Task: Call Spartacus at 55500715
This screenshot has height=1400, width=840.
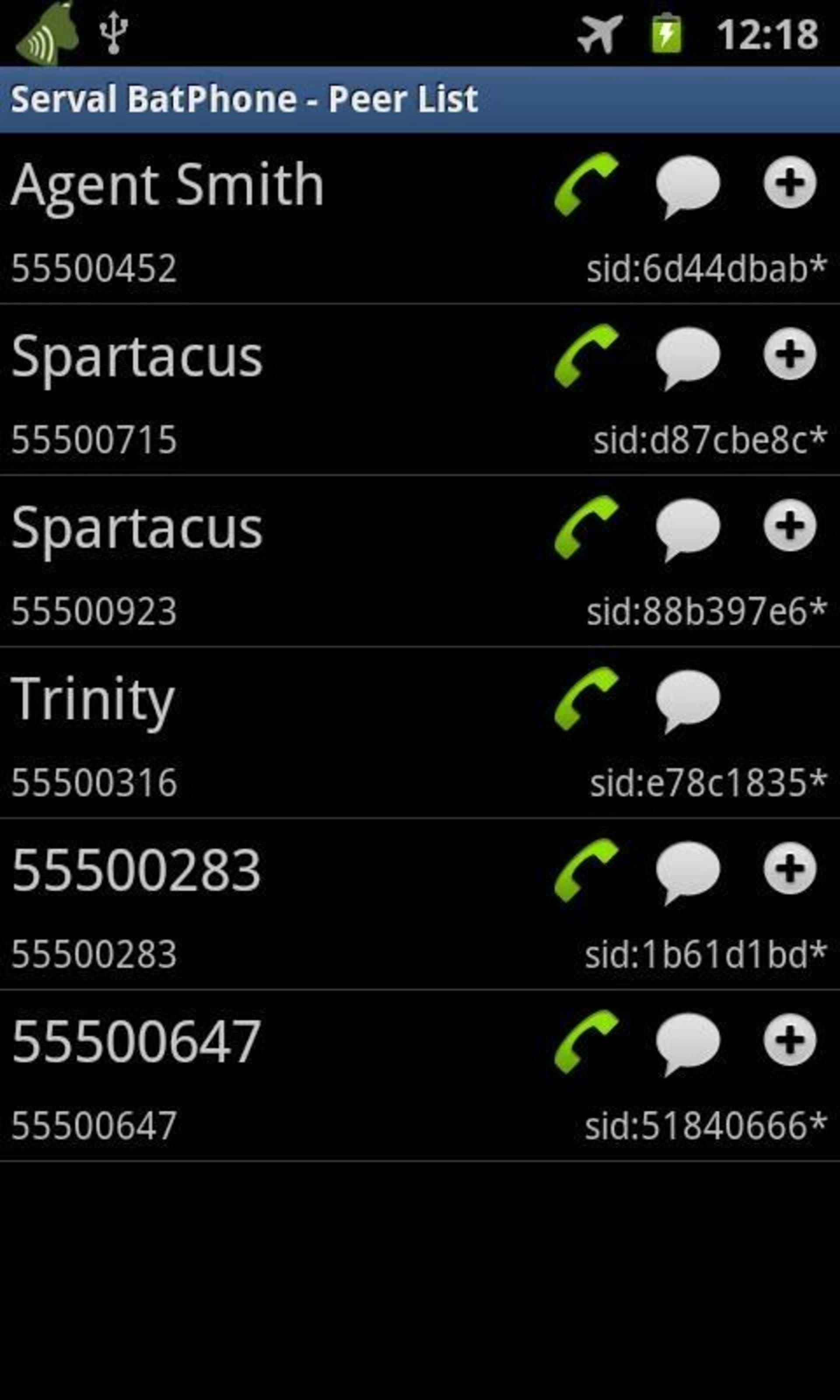Action: [586, 356]
